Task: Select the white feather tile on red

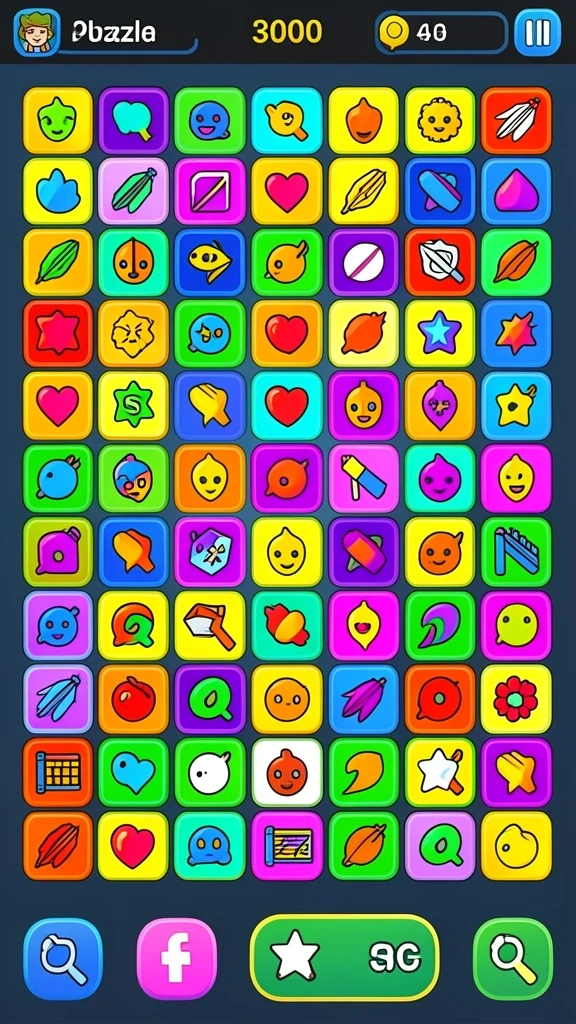Action: [517, 120]
